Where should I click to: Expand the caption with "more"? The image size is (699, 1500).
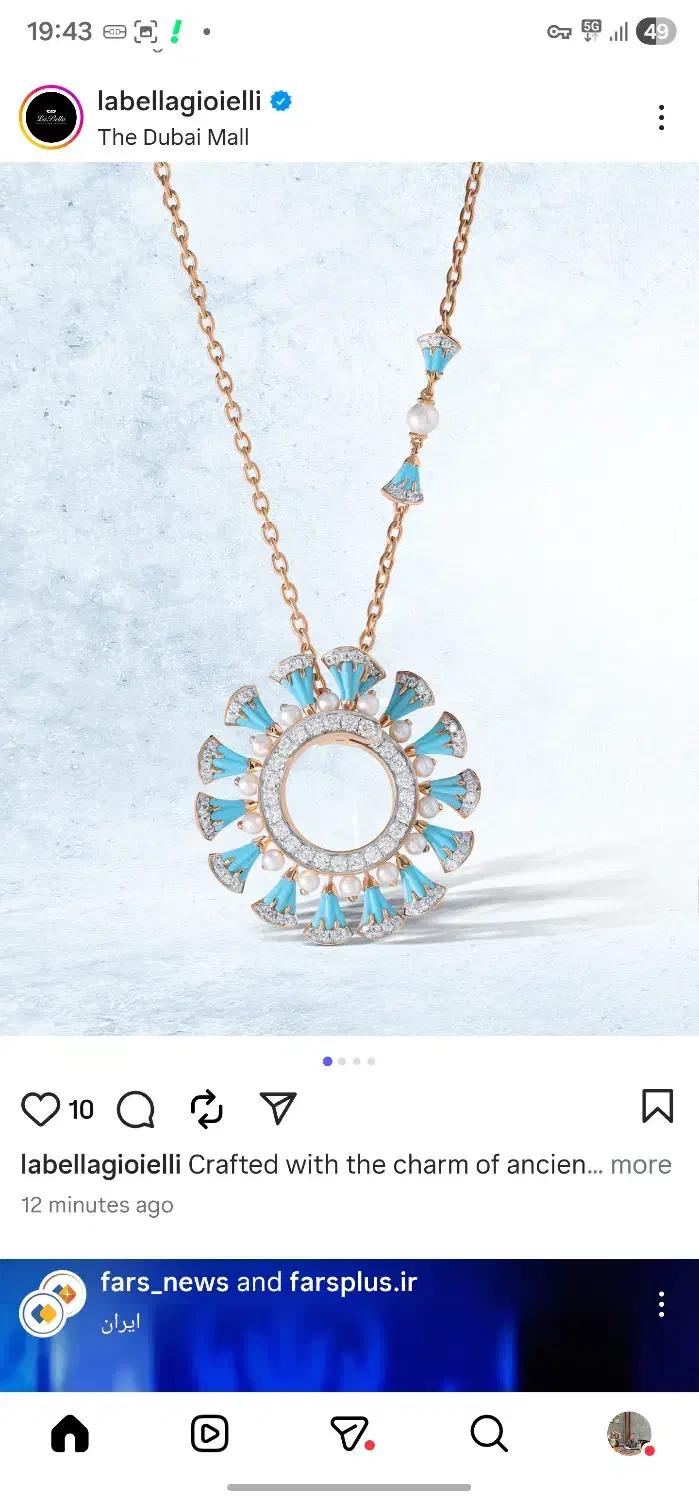pyautogui.click(x=641, y=1165)
